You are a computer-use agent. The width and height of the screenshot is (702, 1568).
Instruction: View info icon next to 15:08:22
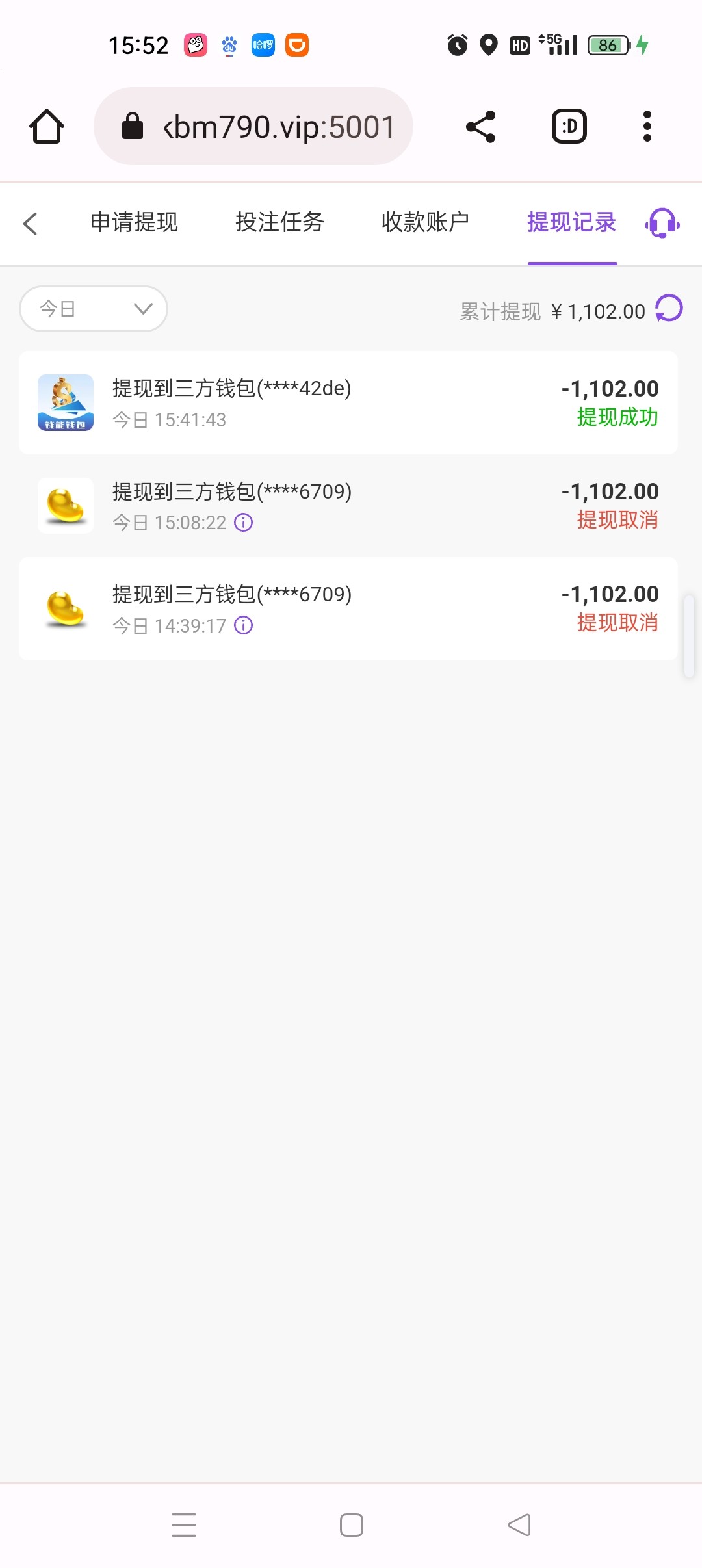click(x=244, y=523)
